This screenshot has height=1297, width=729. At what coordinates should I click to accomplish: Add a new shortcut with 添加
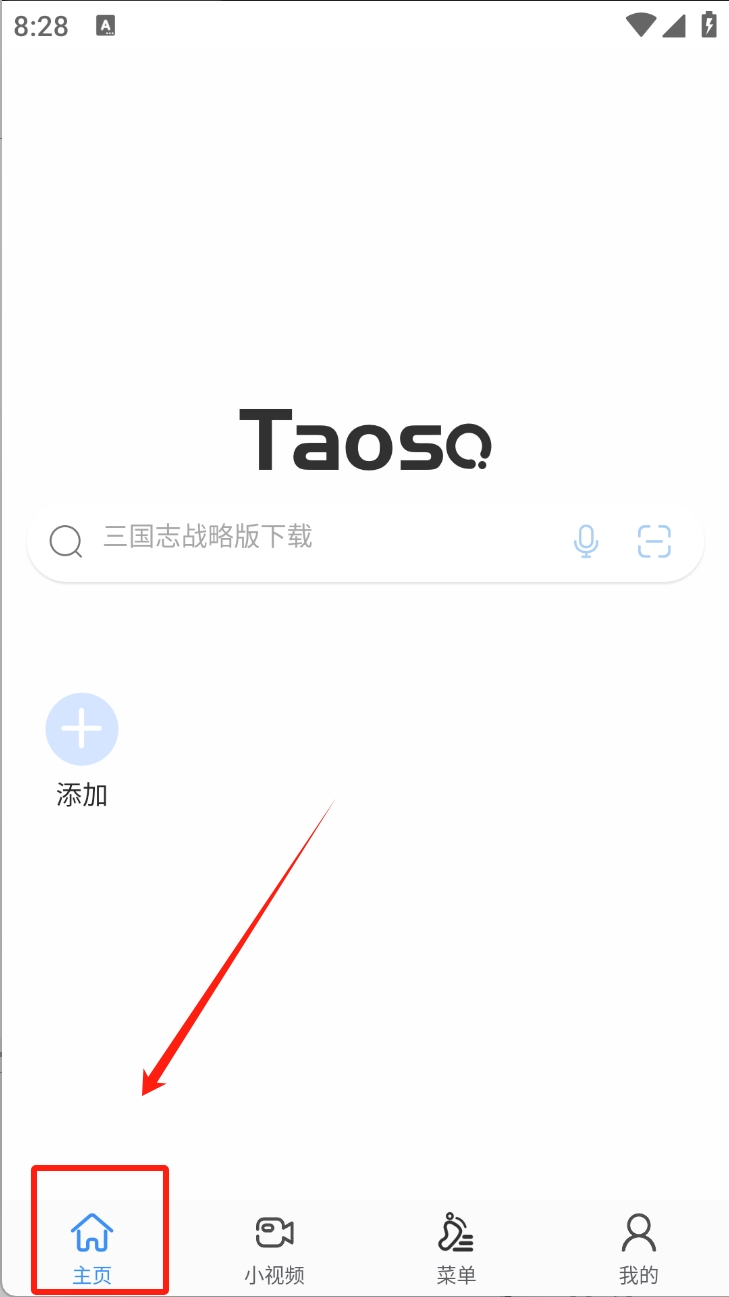pyautogui.click(x=82, y=730)
